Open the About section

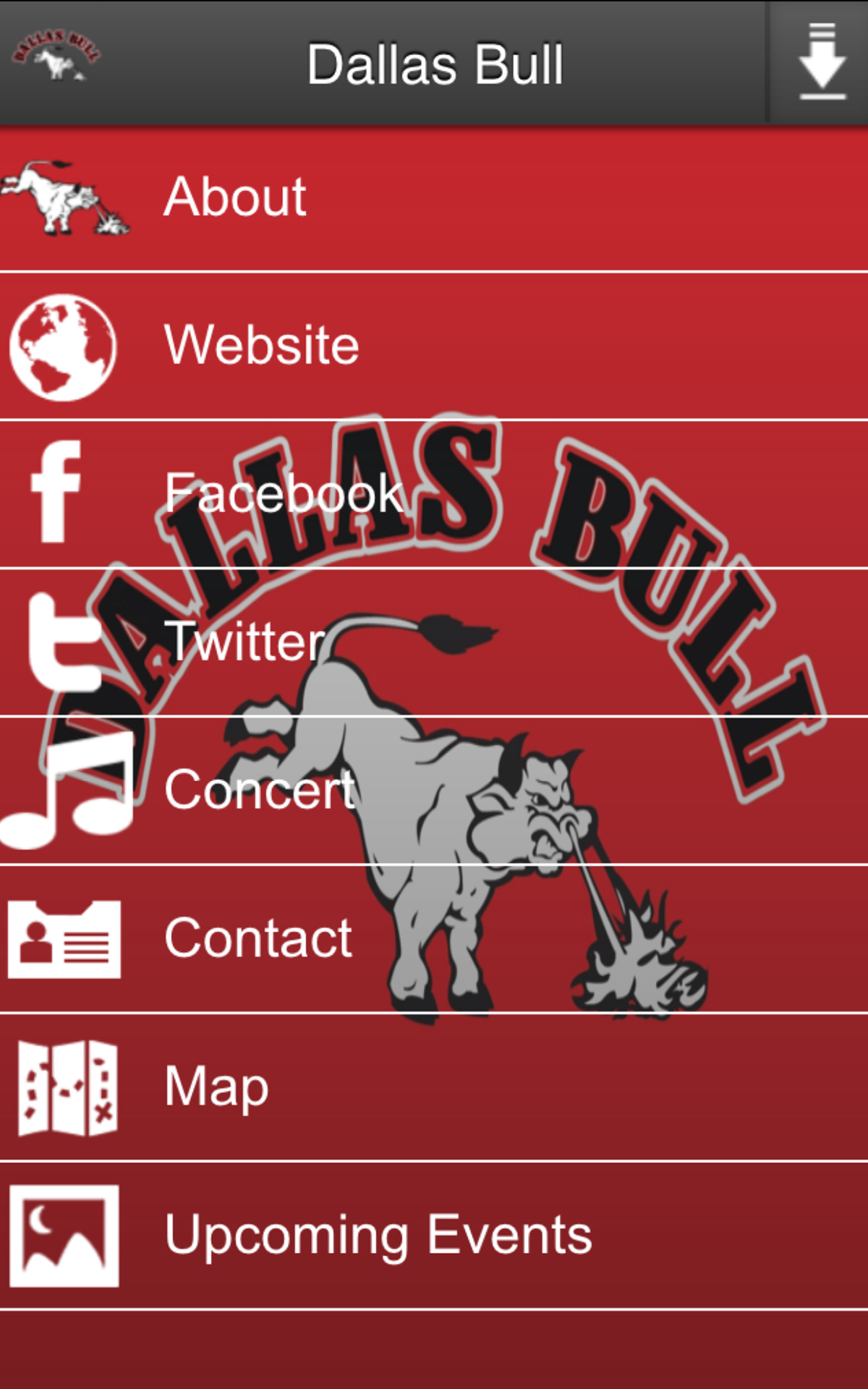pyautogui.click(x=235, y=195)
